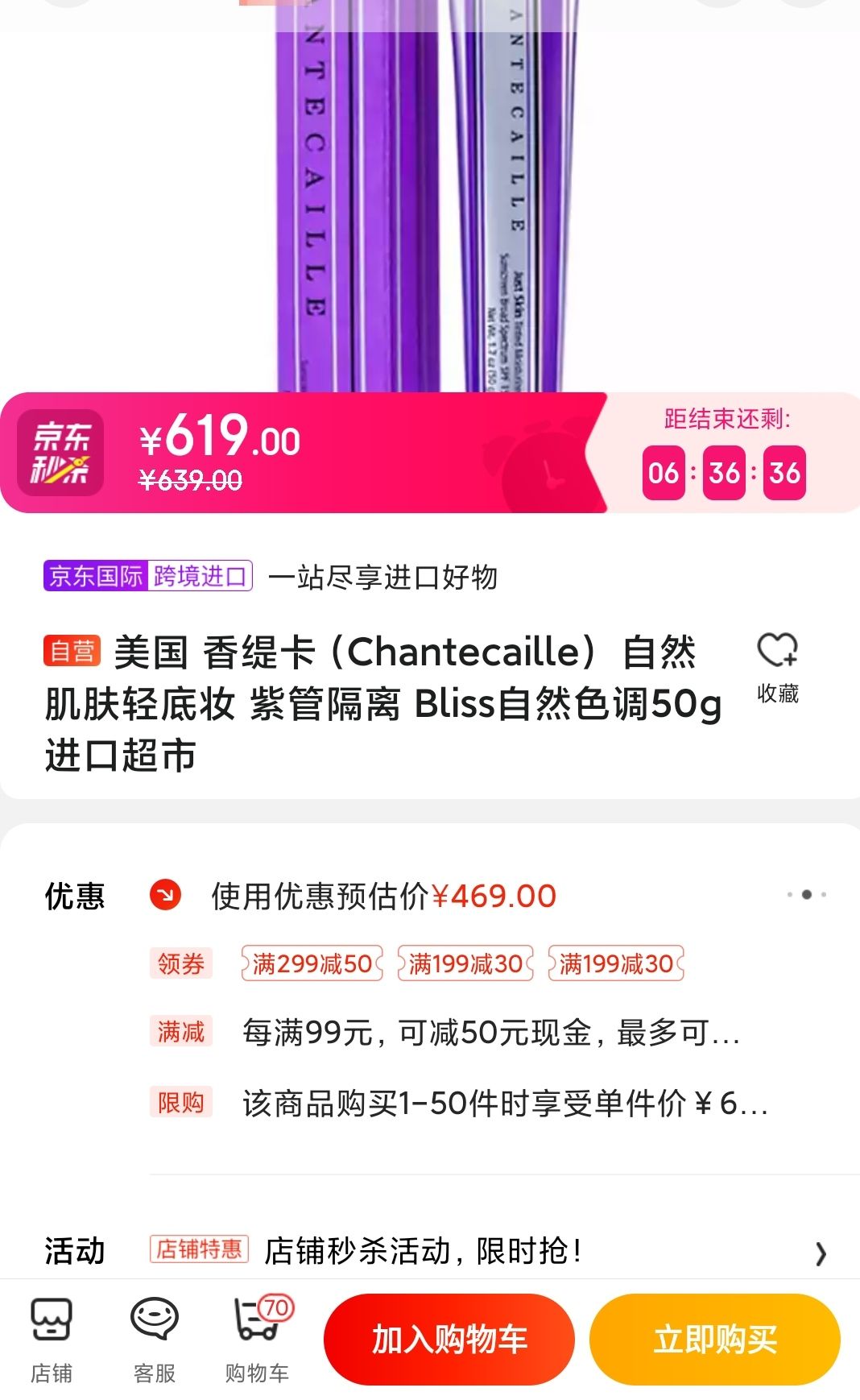
Task: Expand the 满减 cash-off promotion text
Action: 491,1035
